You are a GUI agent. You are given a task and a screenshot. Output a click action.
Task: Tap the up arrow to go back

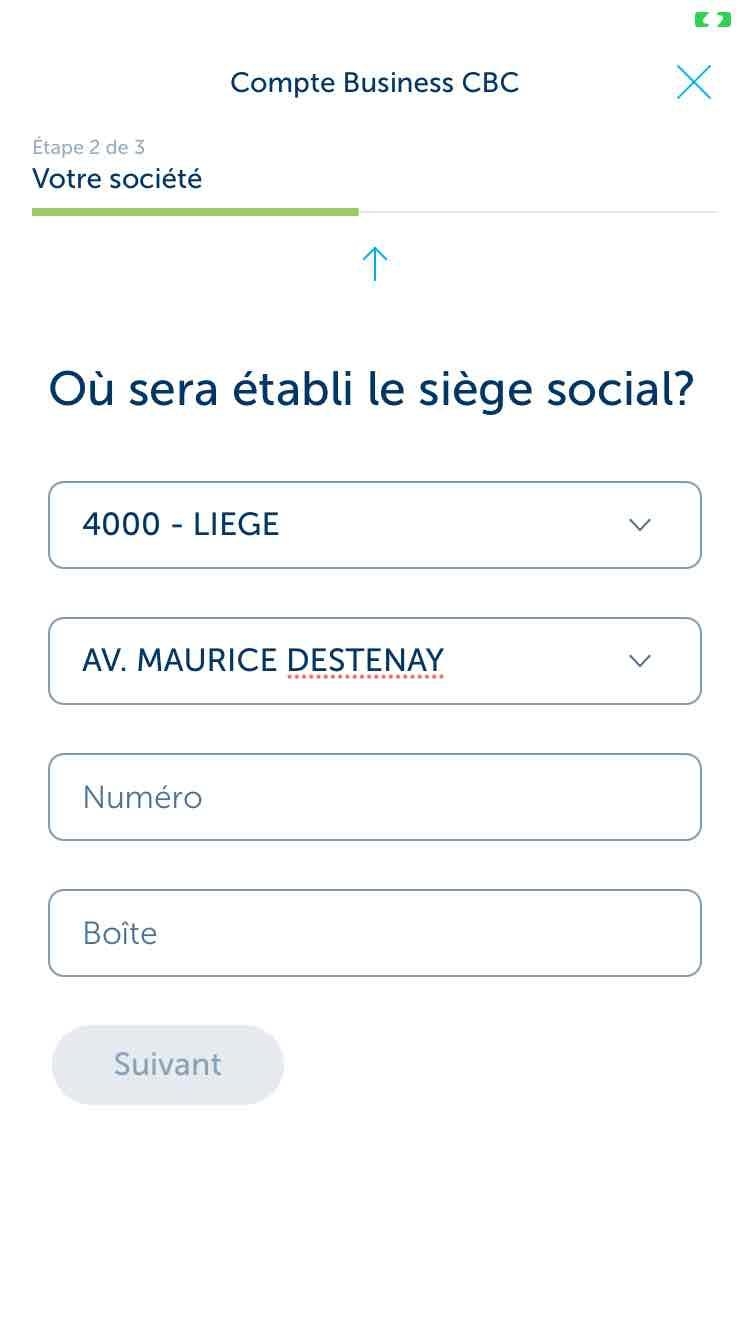tap(374, 264)
